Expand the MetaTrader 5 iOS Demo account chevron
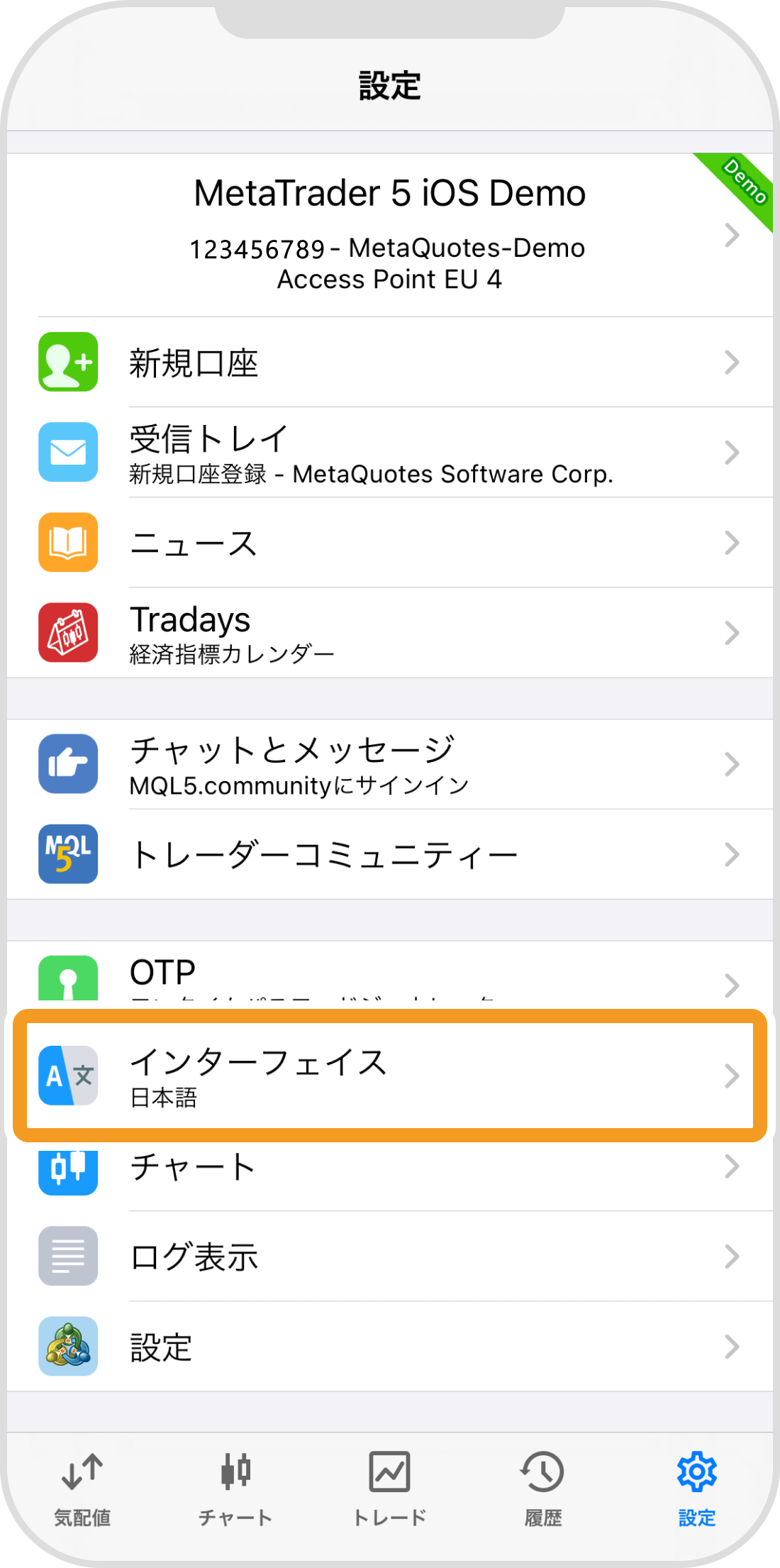Viewport: 780px width, 1568px height. [x=733, y=234]
